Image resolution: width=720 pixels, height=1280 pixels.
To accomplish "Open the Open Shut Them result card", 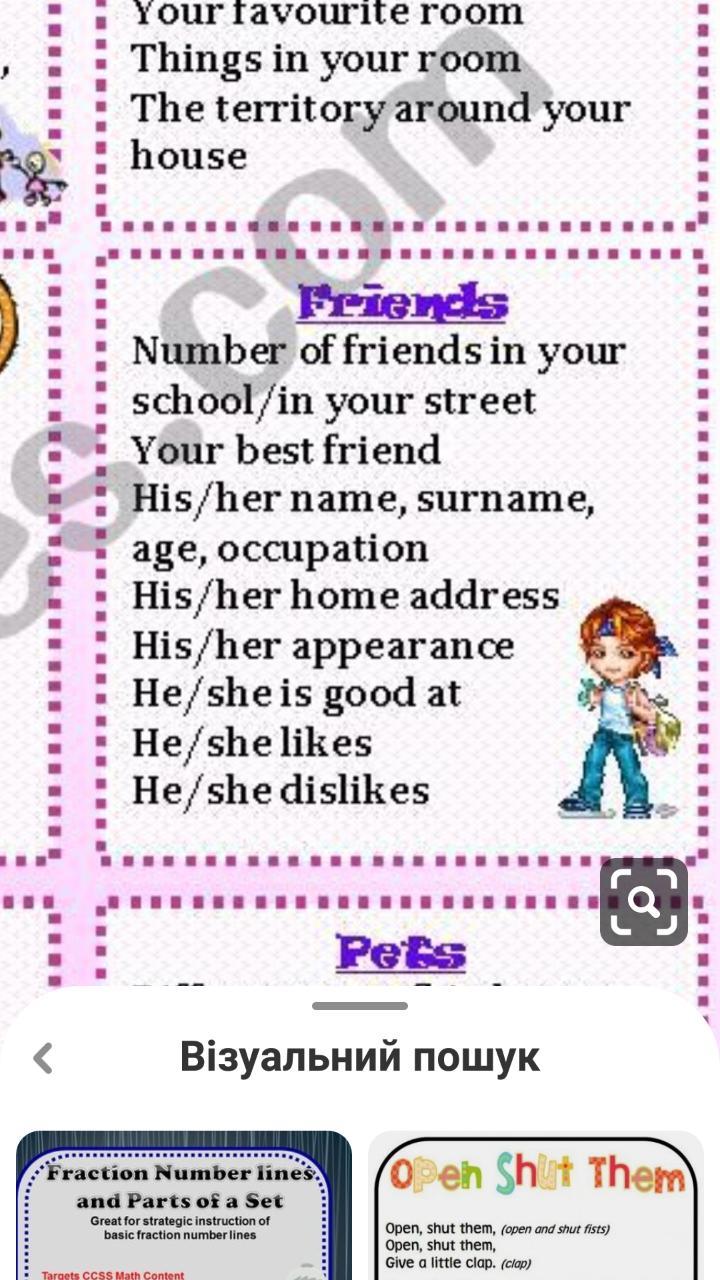I will click(x=536, y=1205).
